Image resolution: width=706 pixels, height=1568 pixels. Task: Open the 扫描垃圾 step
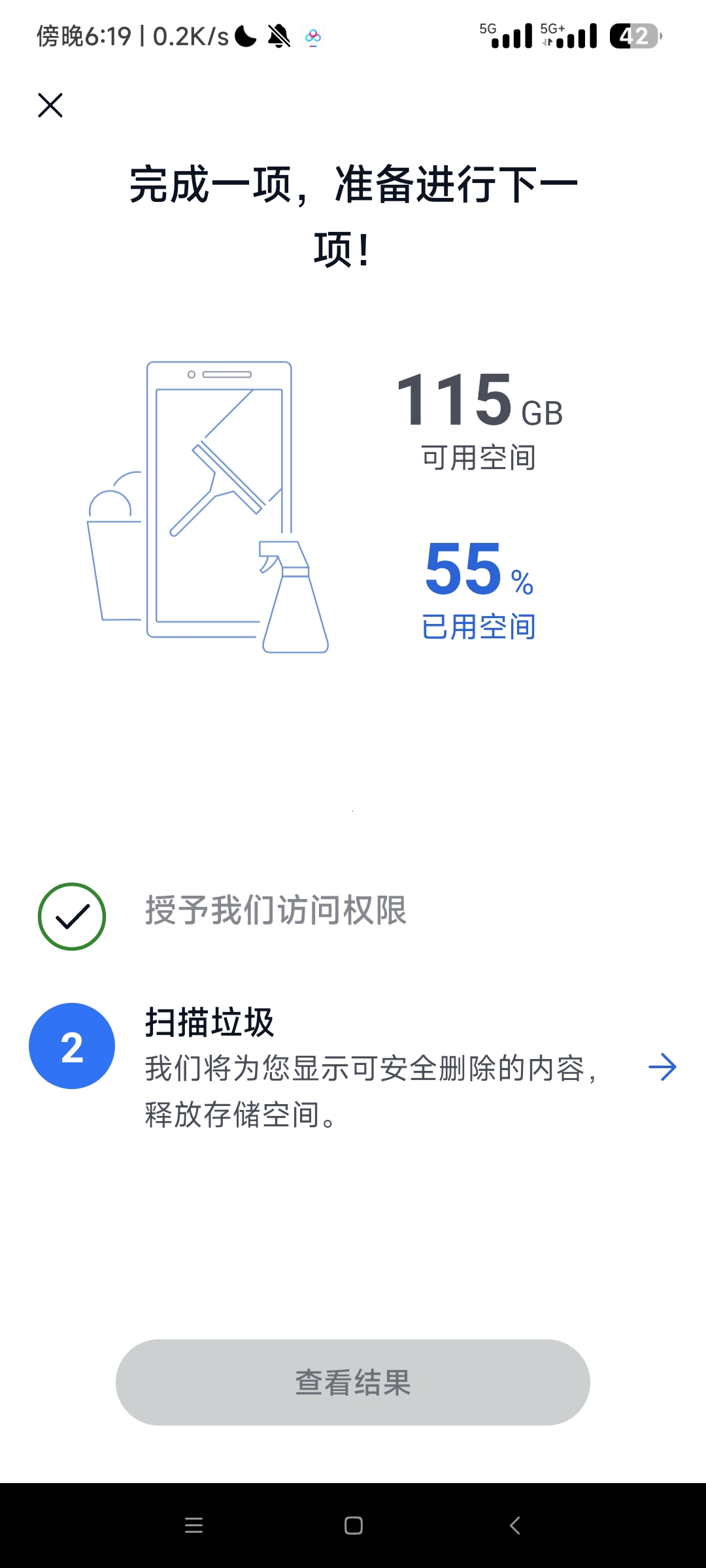[x=662, y=1067]
